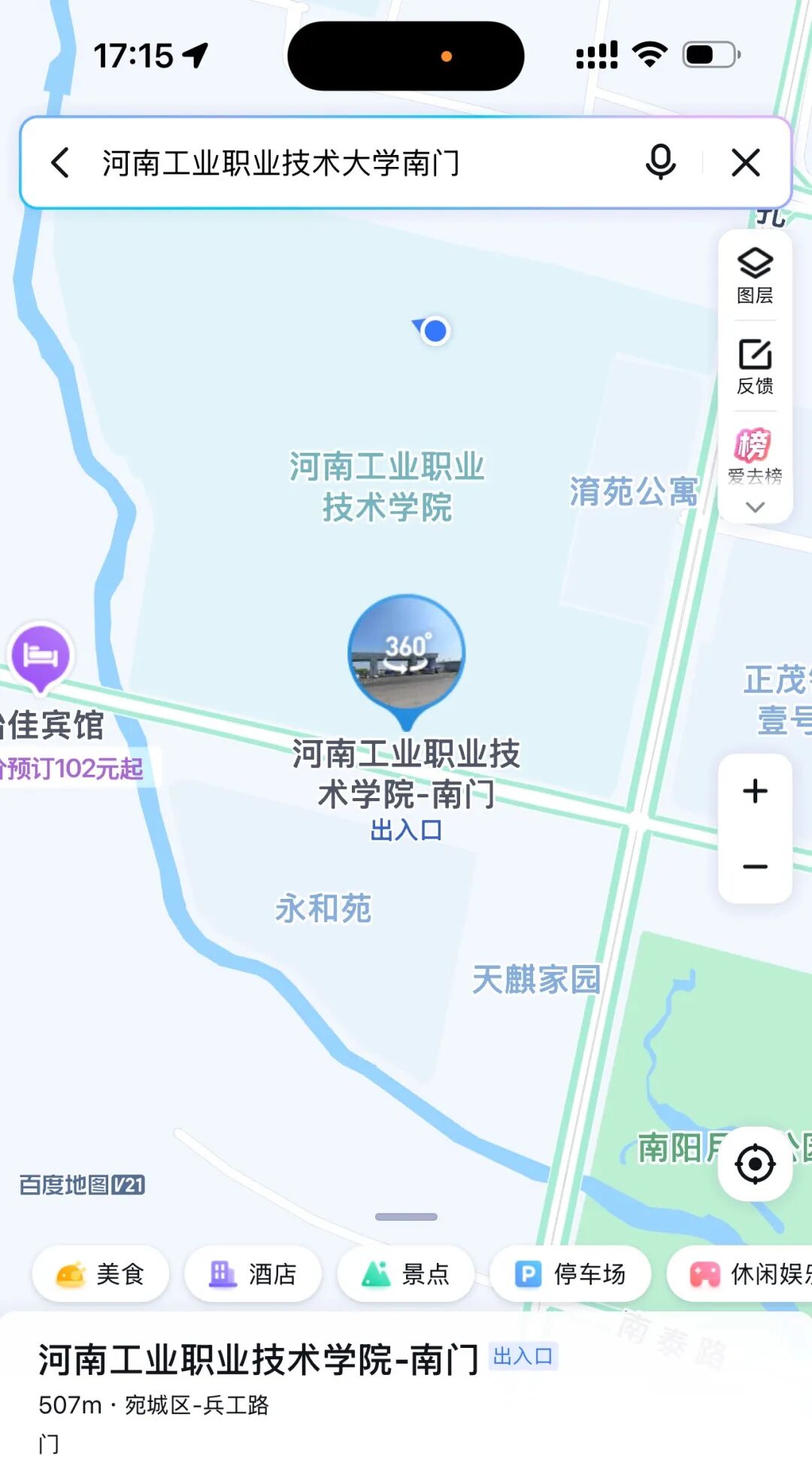
Task: Go back from the search results
Action: (x=60, y=162)
